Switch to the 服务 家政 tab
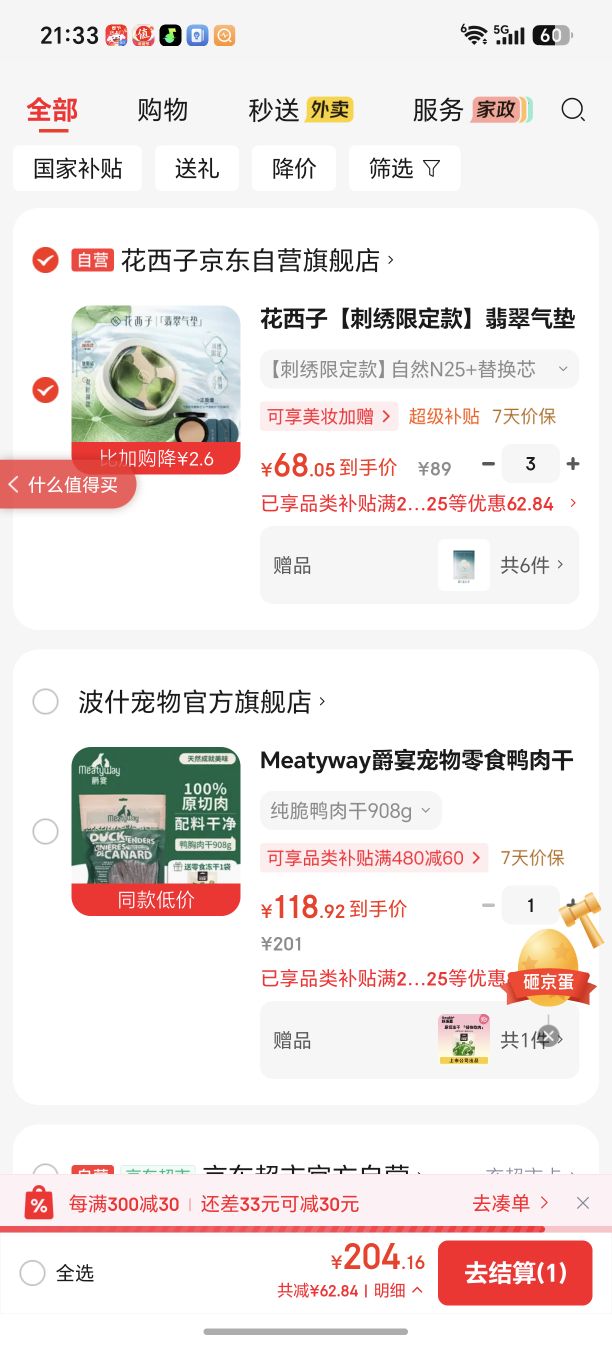 click(472, 110)
